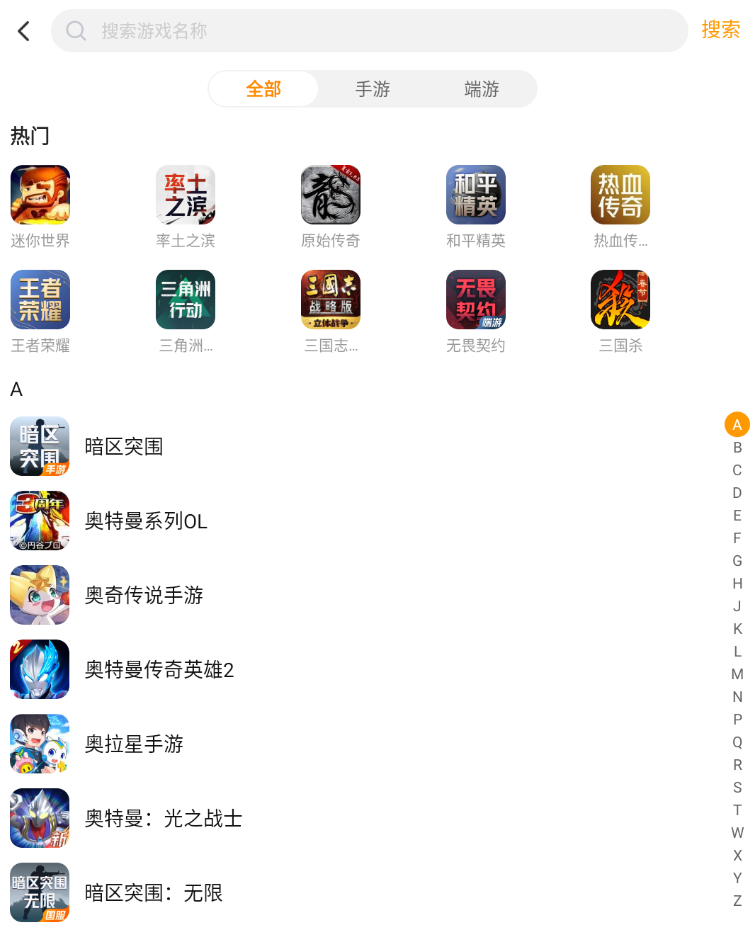Switch to the 端游 tab
The height and width of the screenshot is (926, 756).
481,89
